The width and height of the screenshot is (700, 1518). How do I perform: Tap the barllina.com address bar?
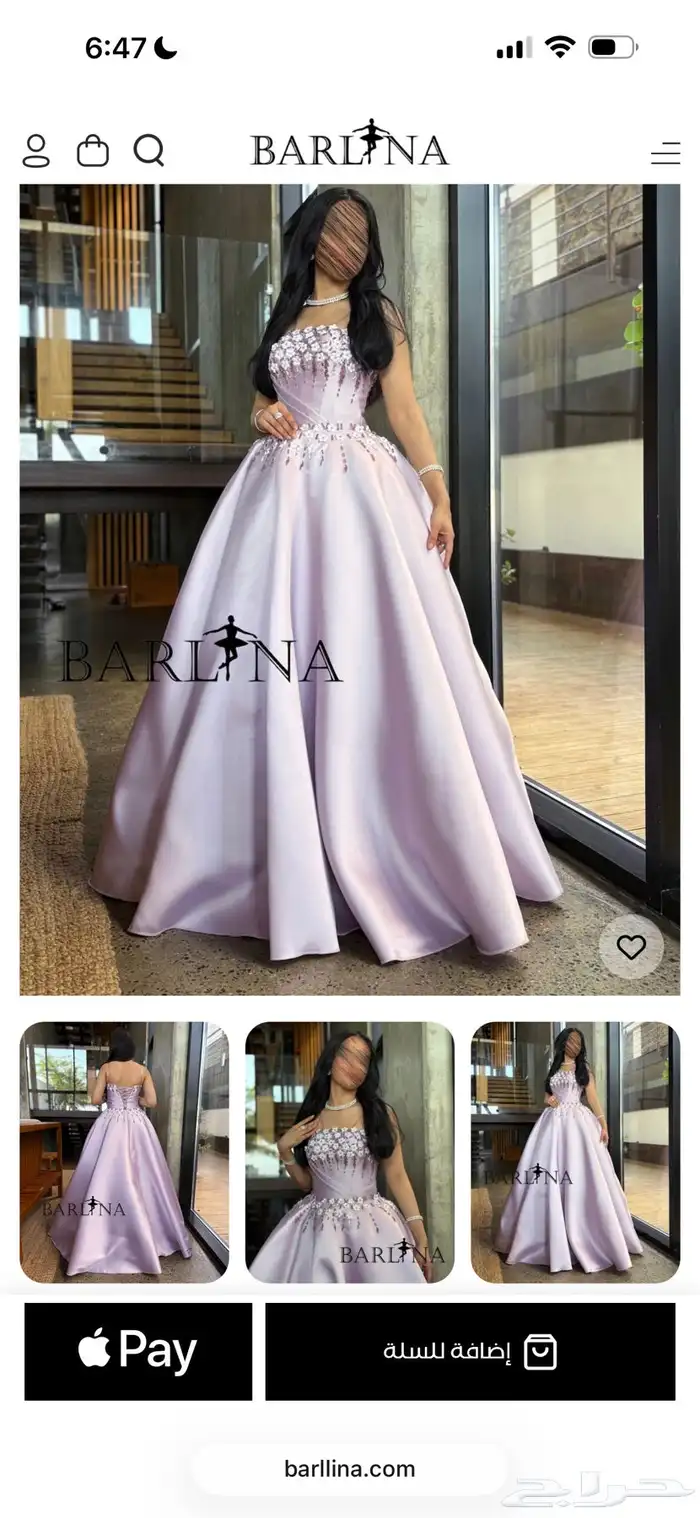349,1468
